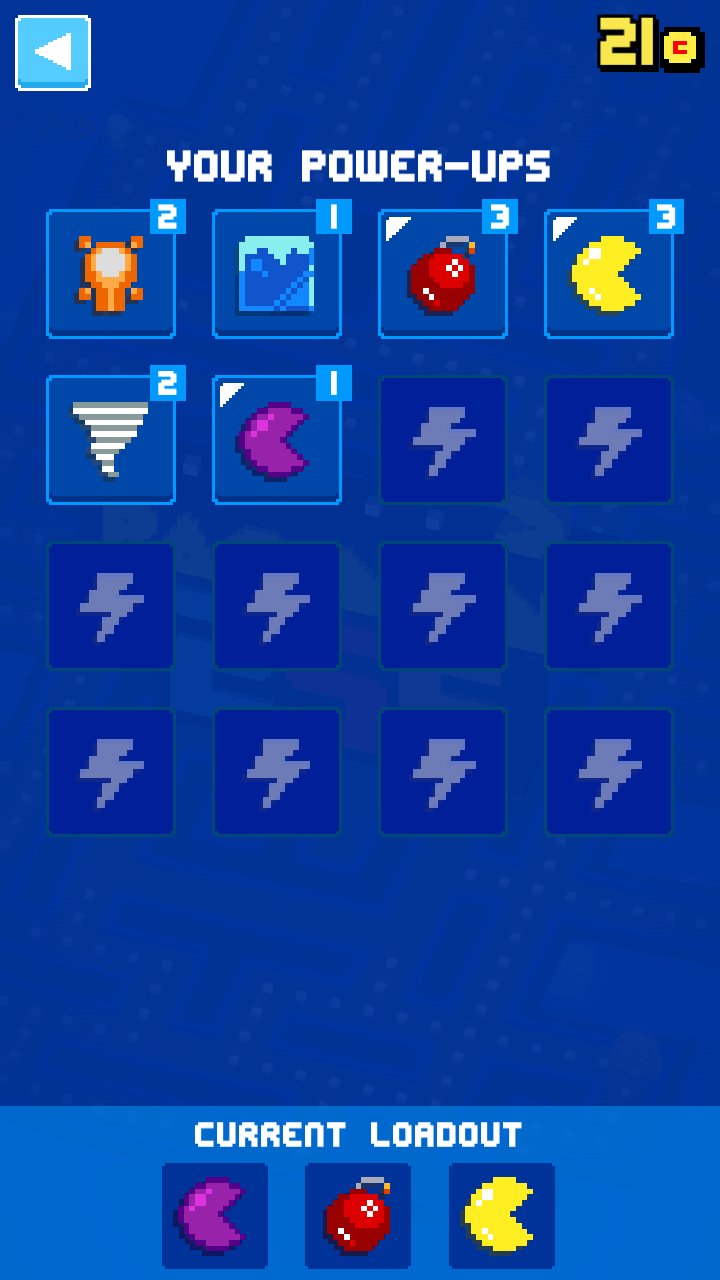
Task: Pick the tornado power-up tile
Action: tap(111, 440)
